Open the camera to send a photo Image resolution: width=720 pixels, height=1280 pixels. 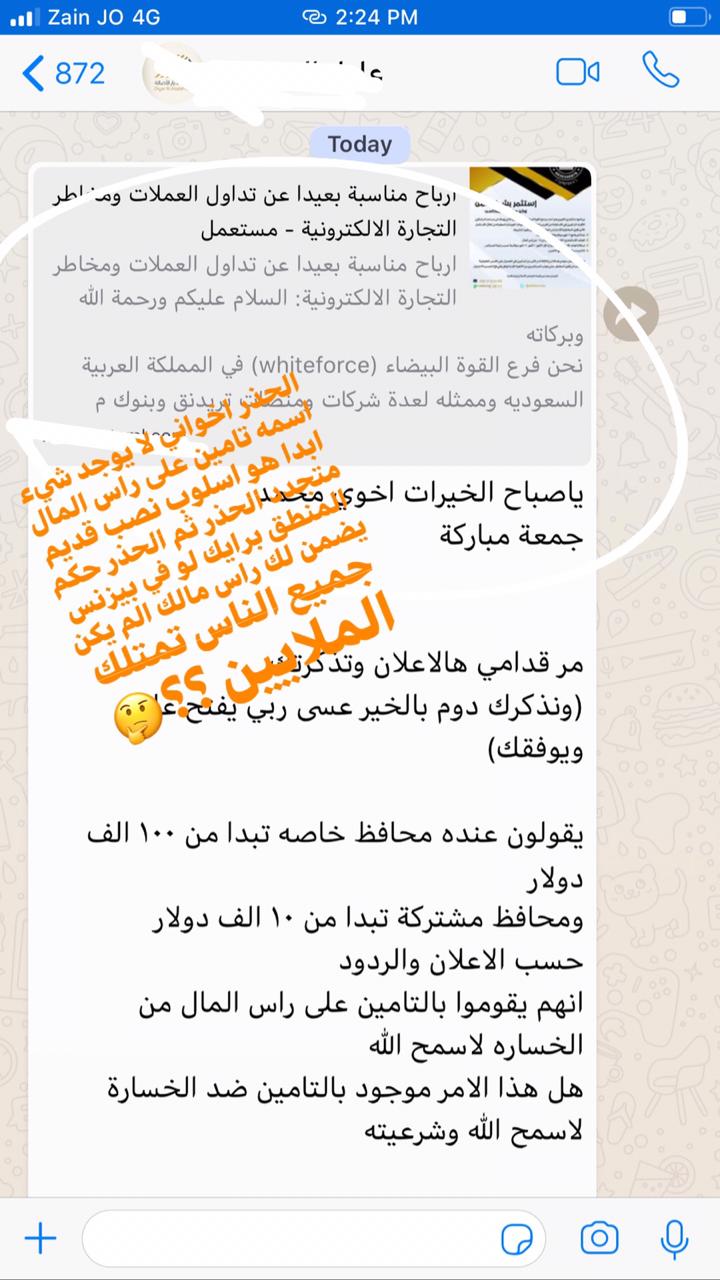599,1240
